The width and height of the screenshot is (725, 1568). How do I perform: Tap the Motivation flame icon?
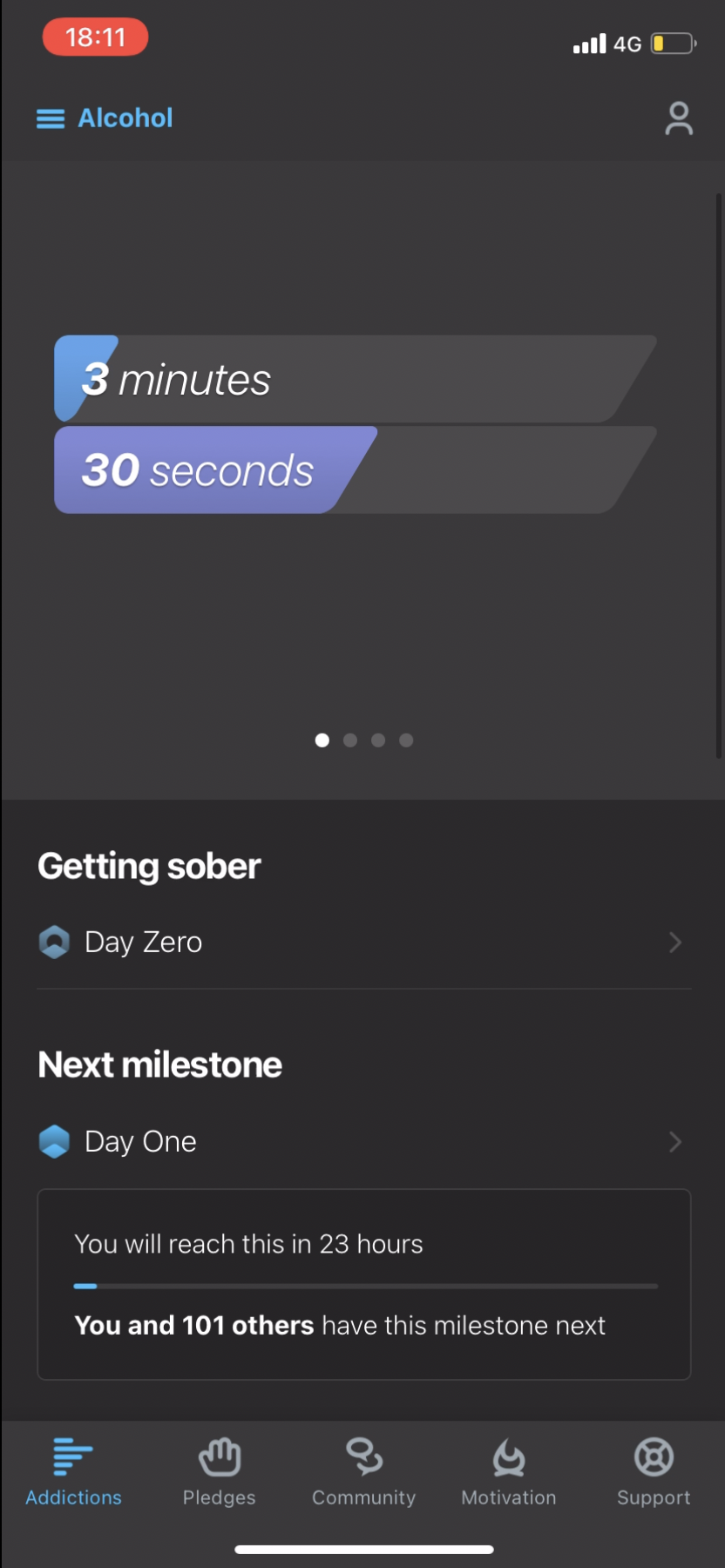(x=508, y=1455)
